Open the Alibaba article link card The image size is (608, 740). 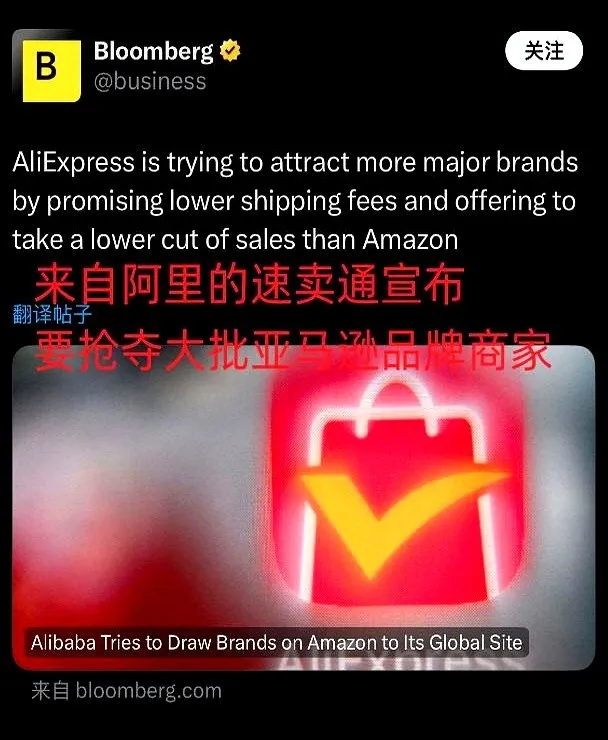tap(303, 510)
